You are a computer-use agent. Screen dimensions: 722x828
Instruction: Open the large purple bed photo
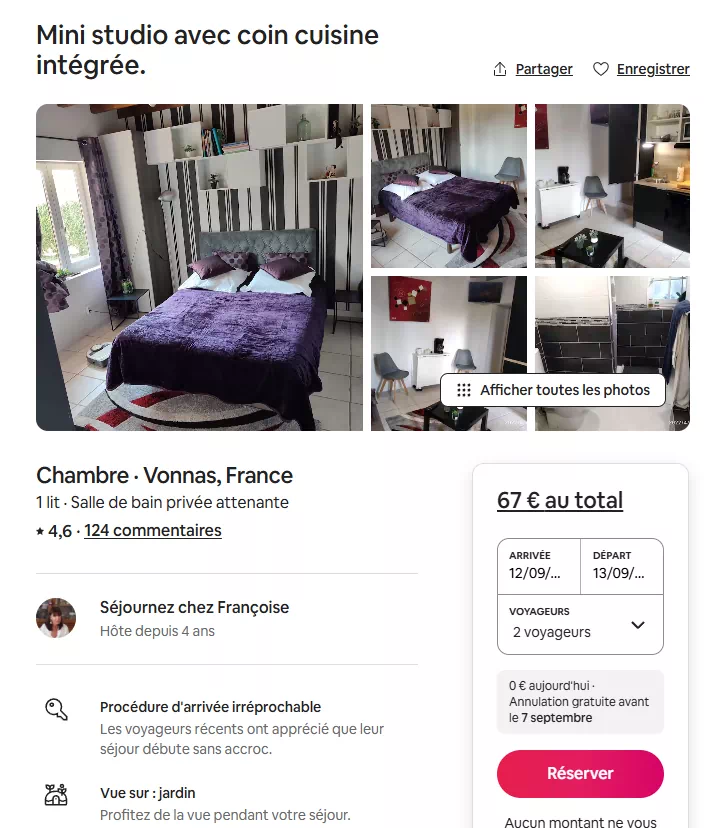tap(199, 267)
